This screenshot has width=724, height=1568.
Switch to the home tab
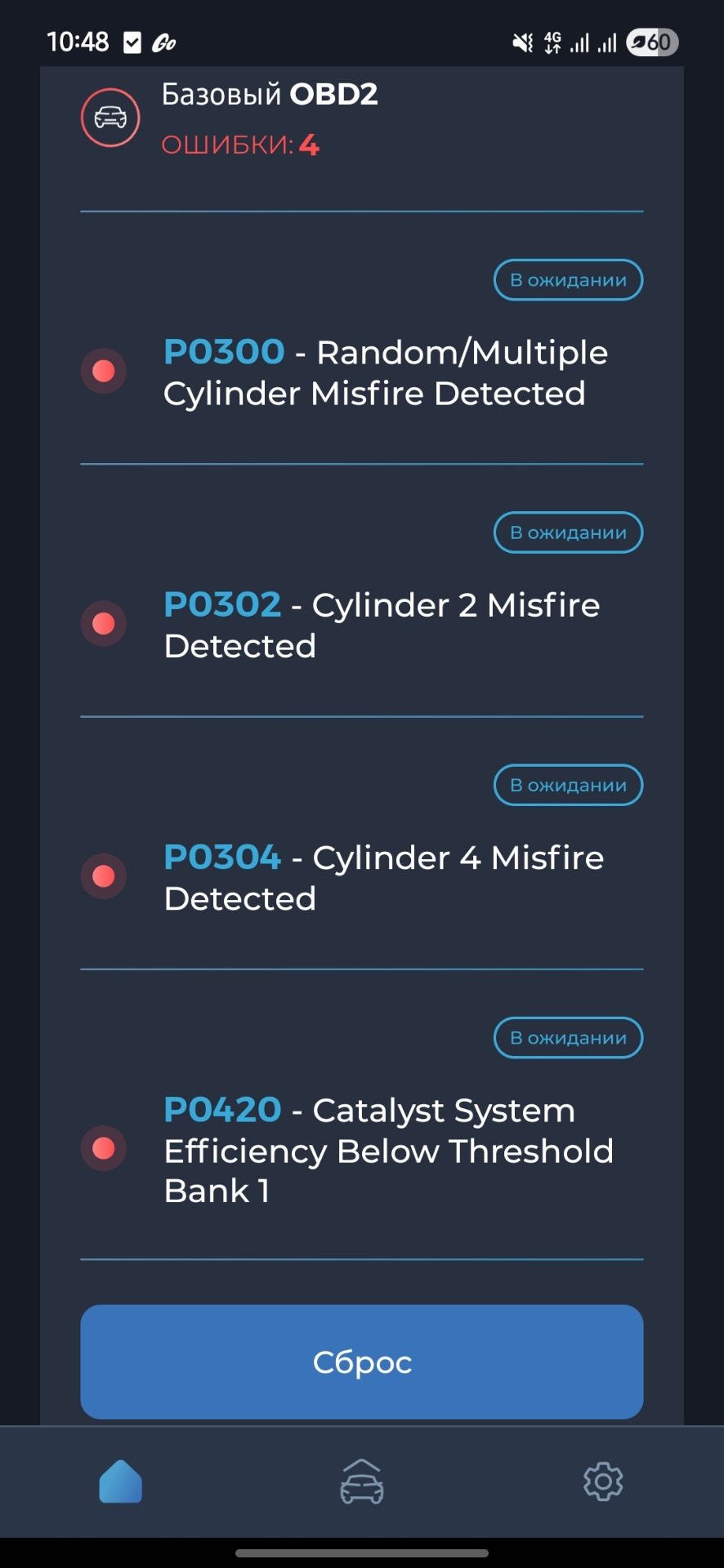coord(121,1481)
